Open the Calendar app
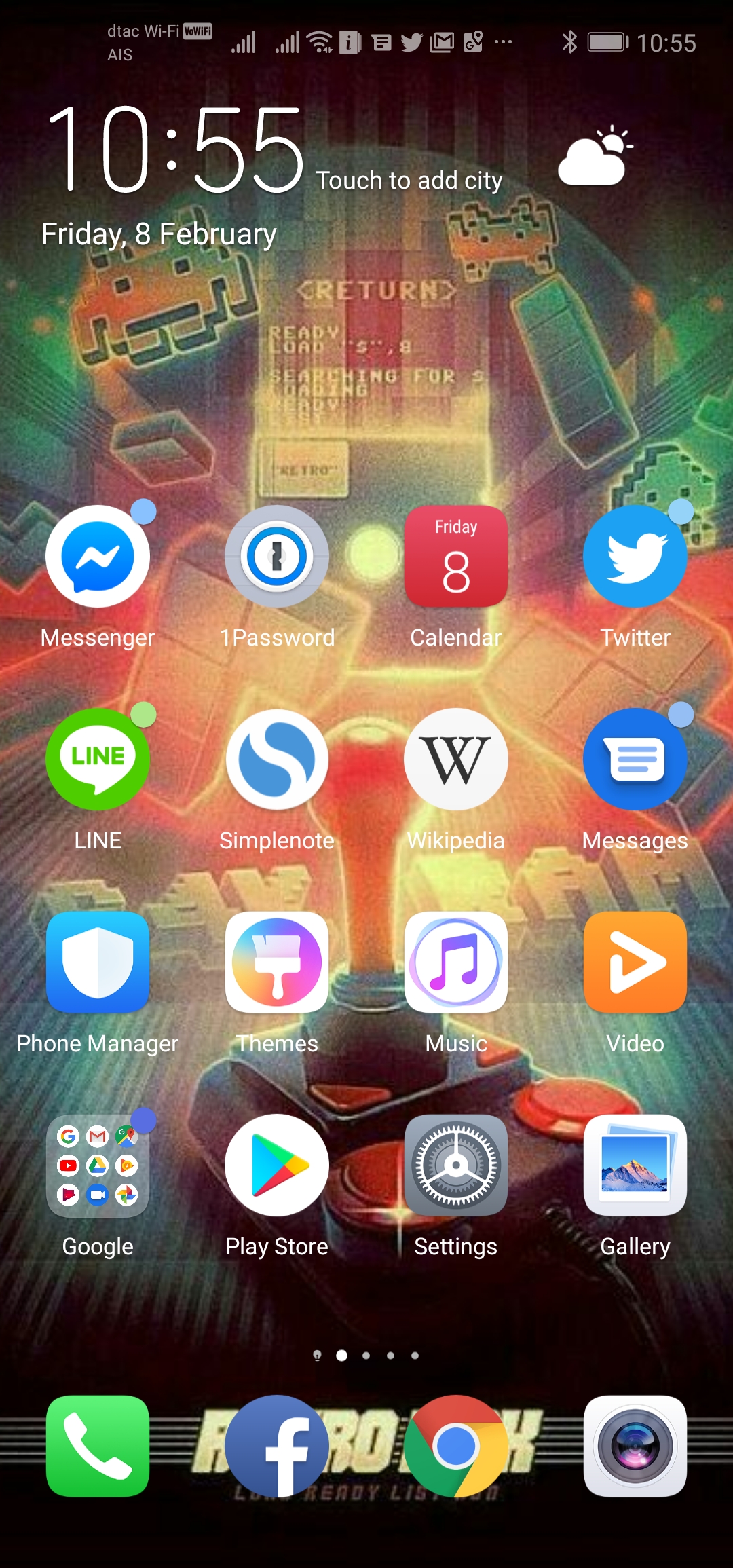This screenshot has height=1568, width=733. point(456,557)
